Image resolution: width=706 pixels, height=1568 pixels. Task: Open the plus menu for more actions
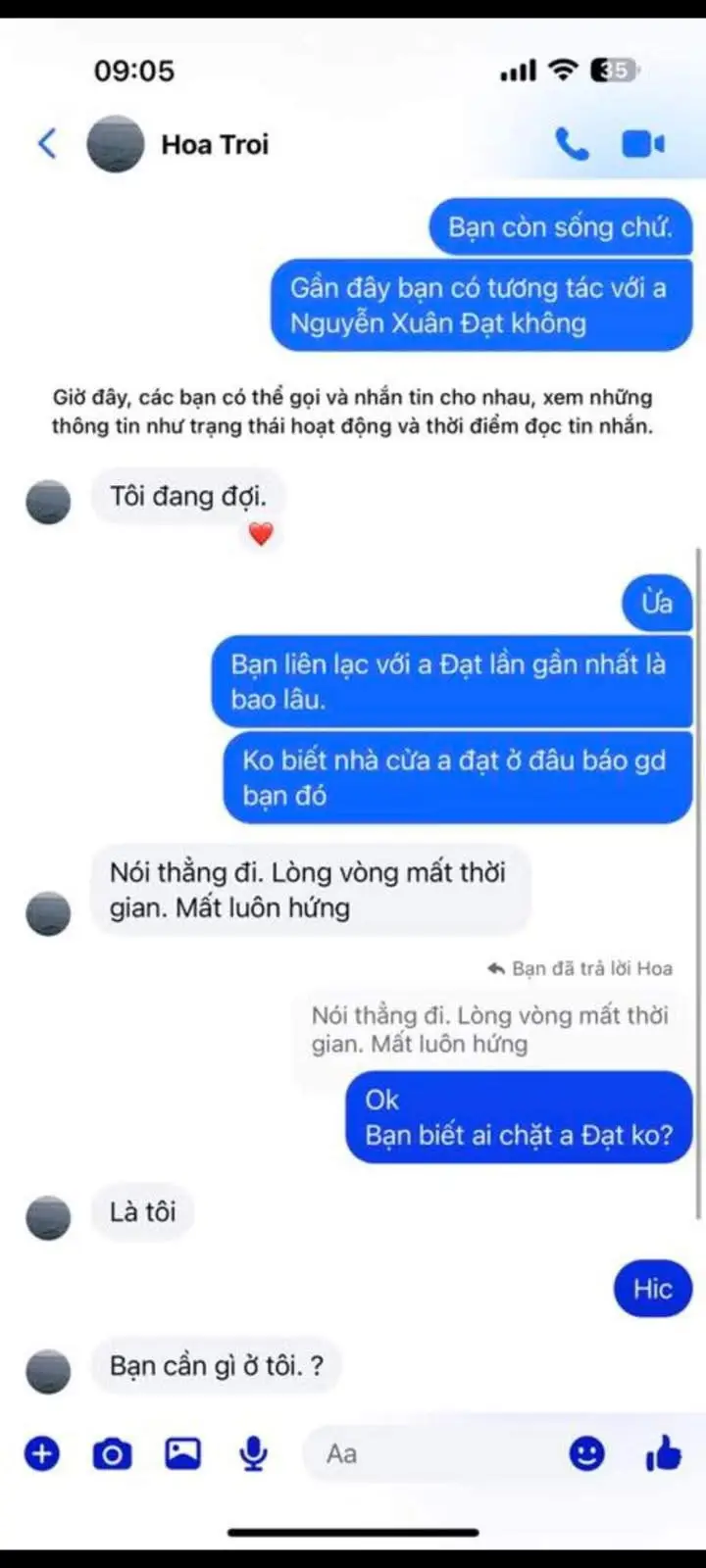click(x=41, y=1453)
